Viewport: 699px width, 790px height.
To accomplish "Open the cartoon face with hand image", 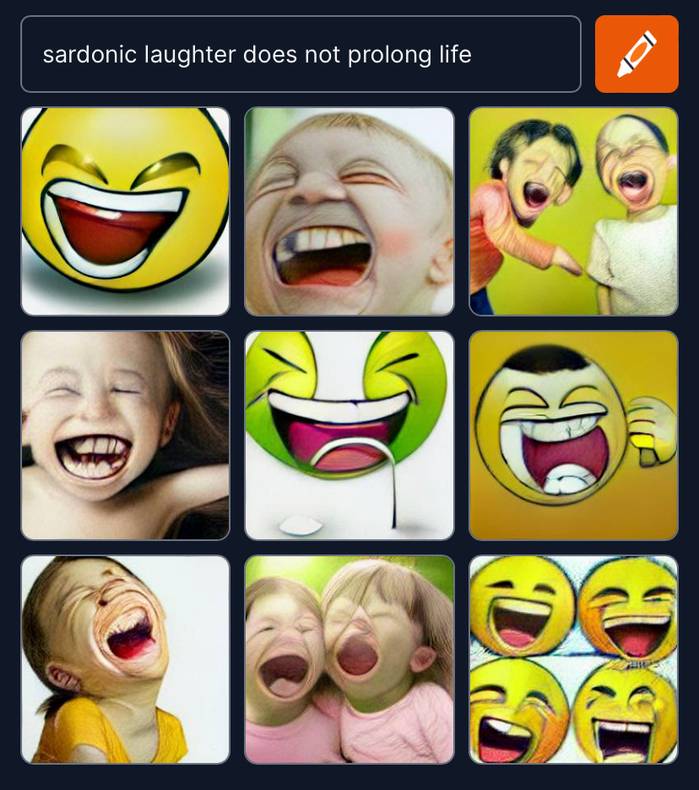I will point(573,435).
